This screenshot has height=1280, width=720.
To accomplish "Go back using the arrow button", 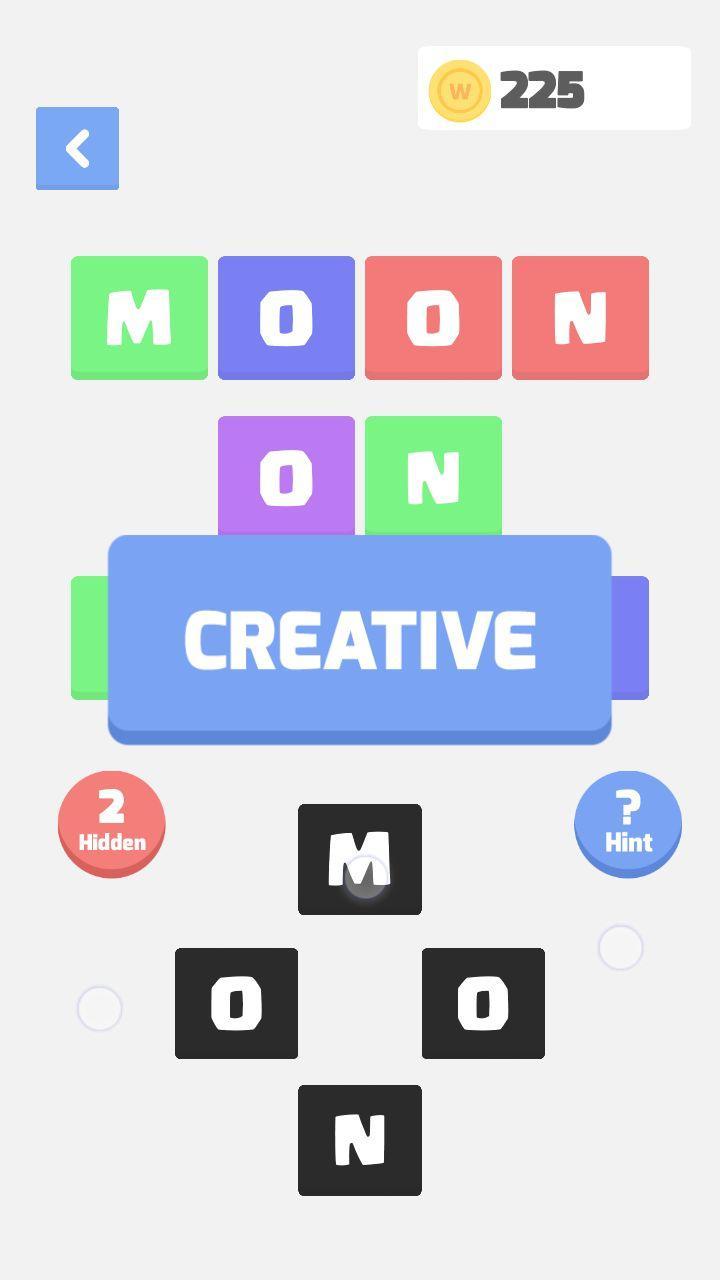I will pyautogui.click(x=77, y=148).
